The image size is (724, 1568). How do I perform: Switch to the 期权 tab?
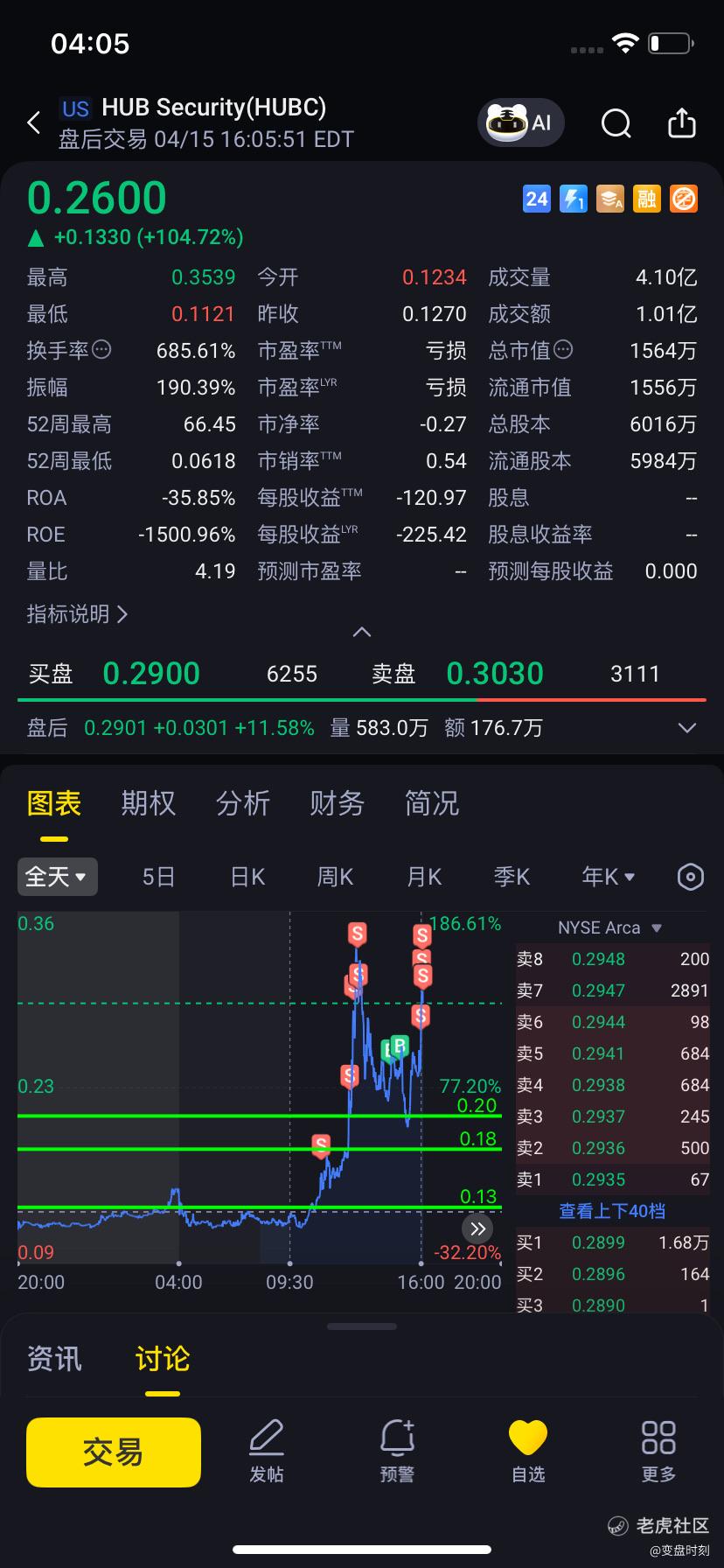pyautogui.click(x=148, y=803)
